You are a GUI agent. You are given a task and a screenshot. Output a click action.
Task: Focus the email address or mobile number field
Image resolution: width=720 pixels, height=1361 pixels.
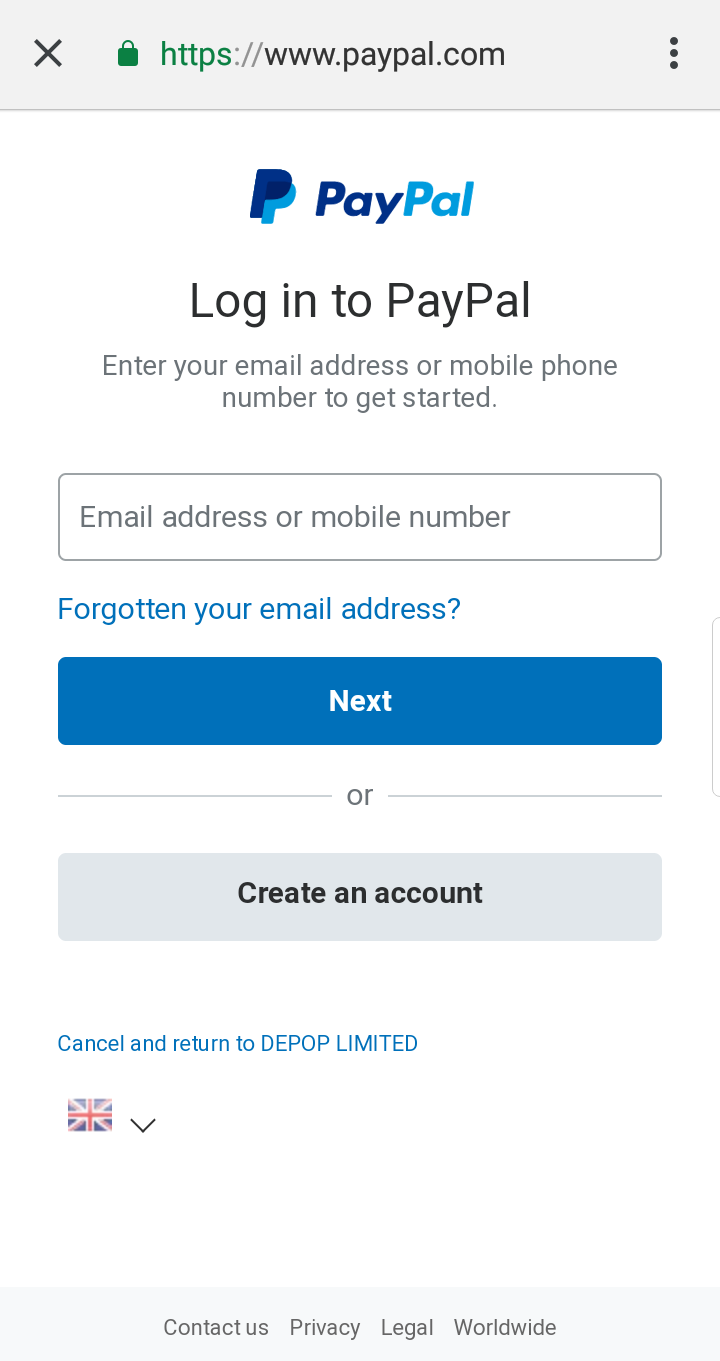(360, 517)
